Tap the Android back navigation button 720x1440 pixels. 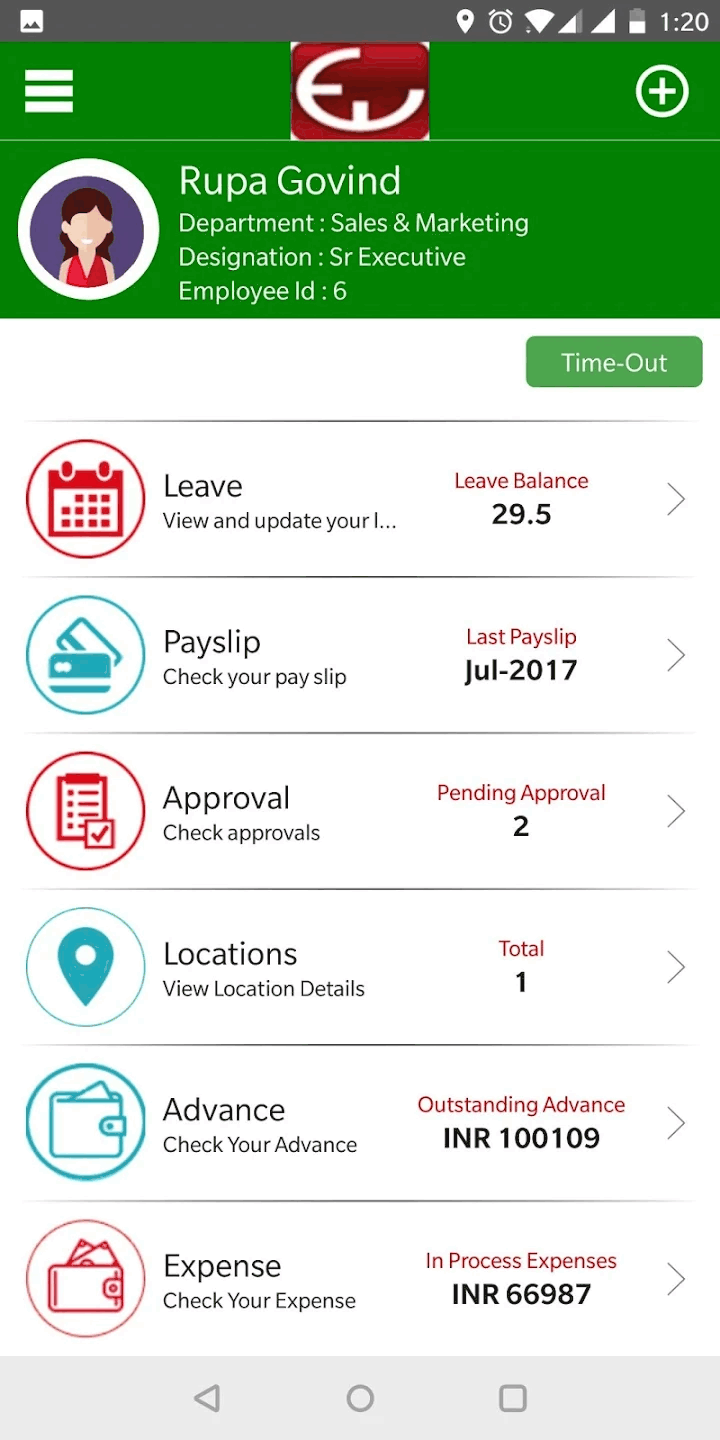(207, 1398)
